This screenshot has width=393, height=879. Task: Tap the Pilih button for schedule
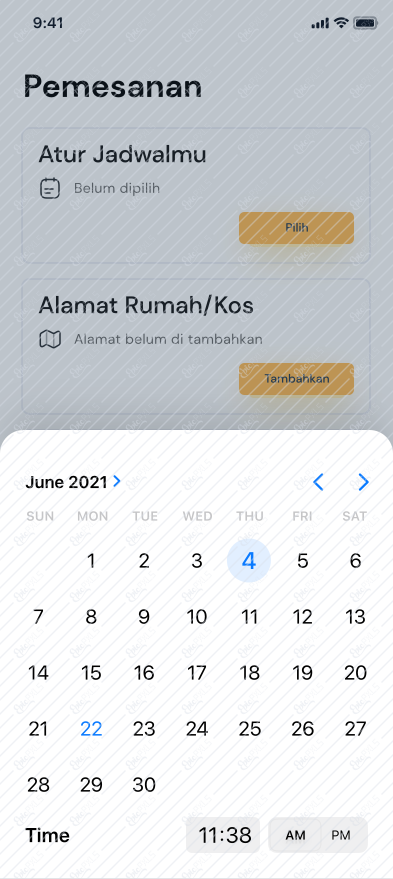coord(297,228)
